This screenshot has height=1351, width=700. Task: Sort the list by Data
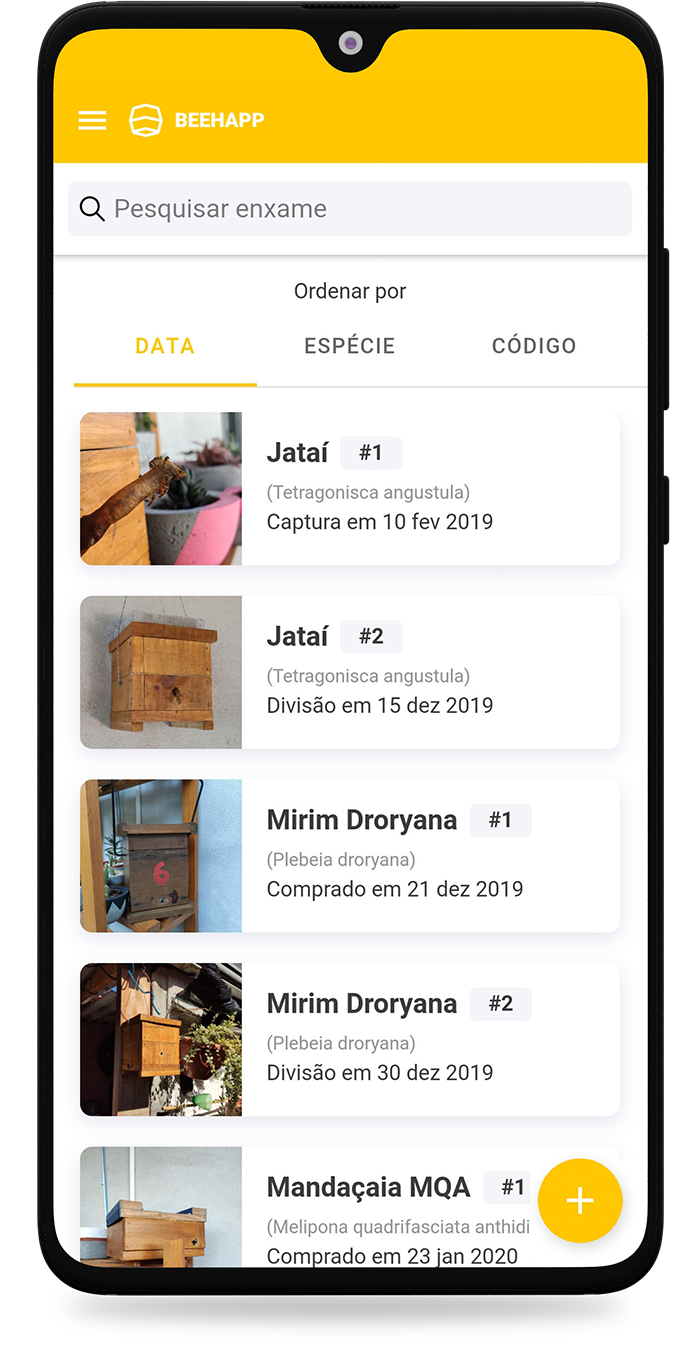tap(165, 347)
